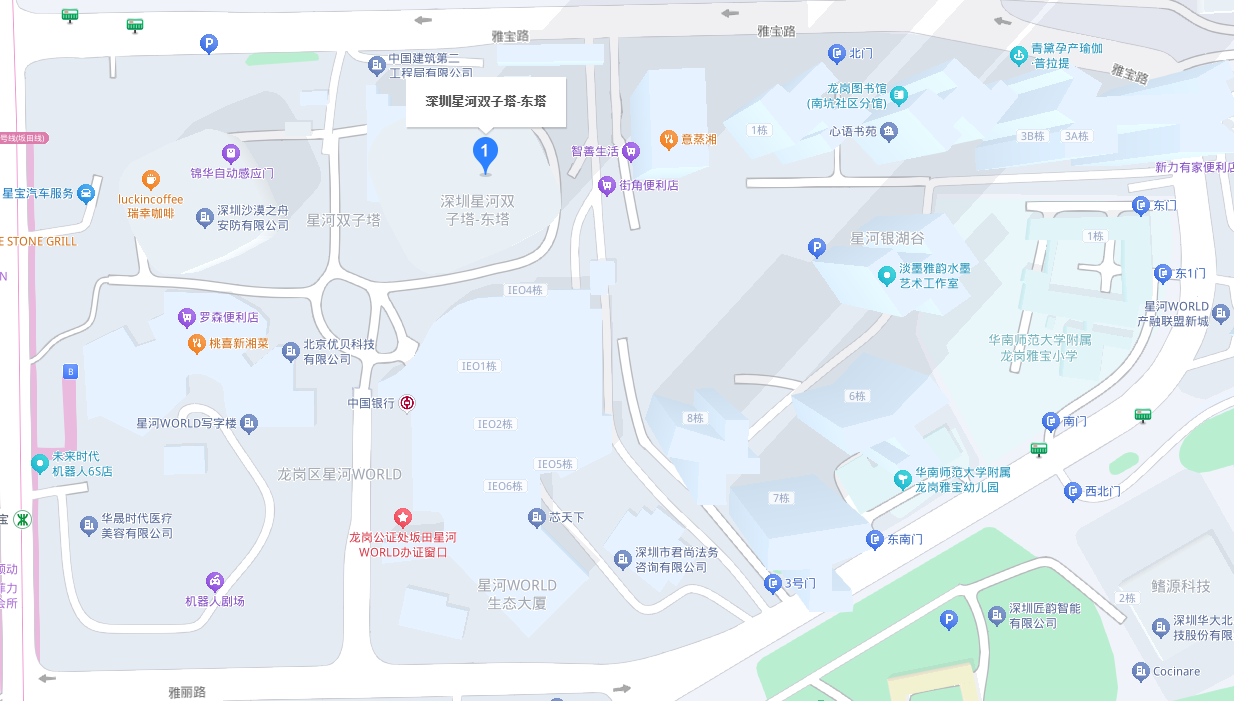Screen dimensions: 1234x701
Task: Tap the 罗森便利店 shop marker
Action: pyautogui.click(x=186, y=318)
